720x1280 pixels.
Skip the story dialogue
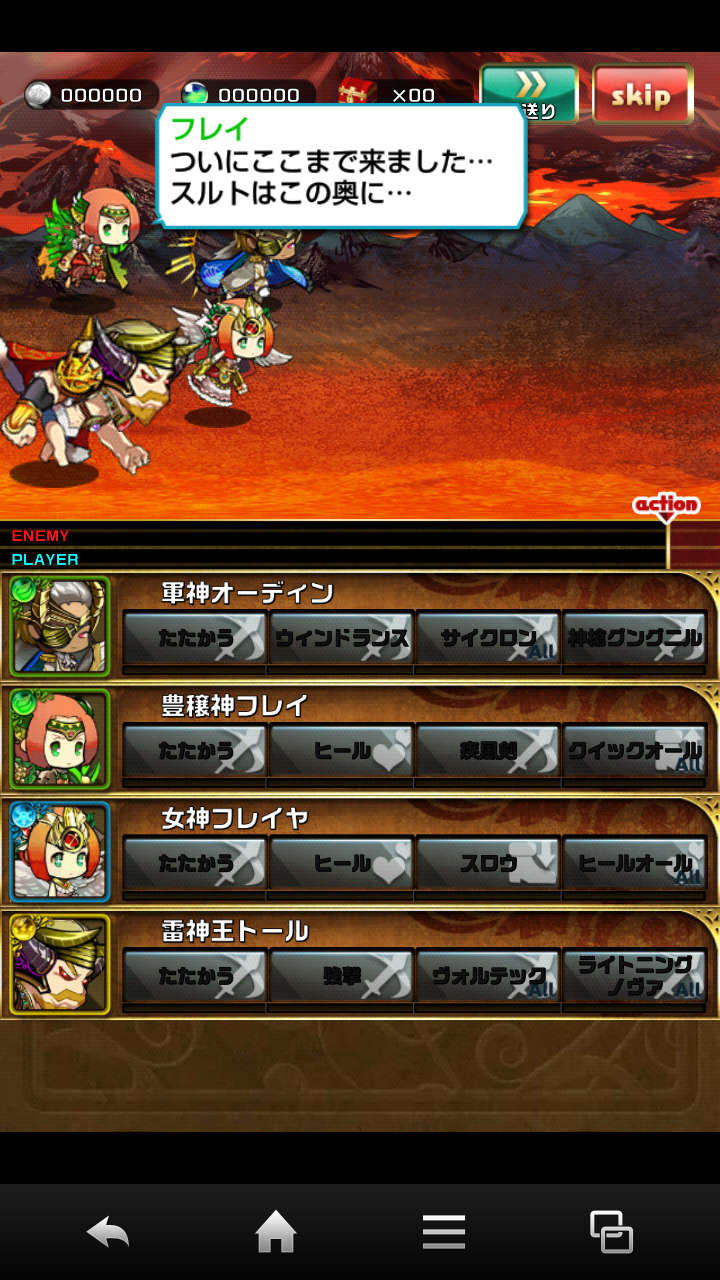click(x=642, y=95)
